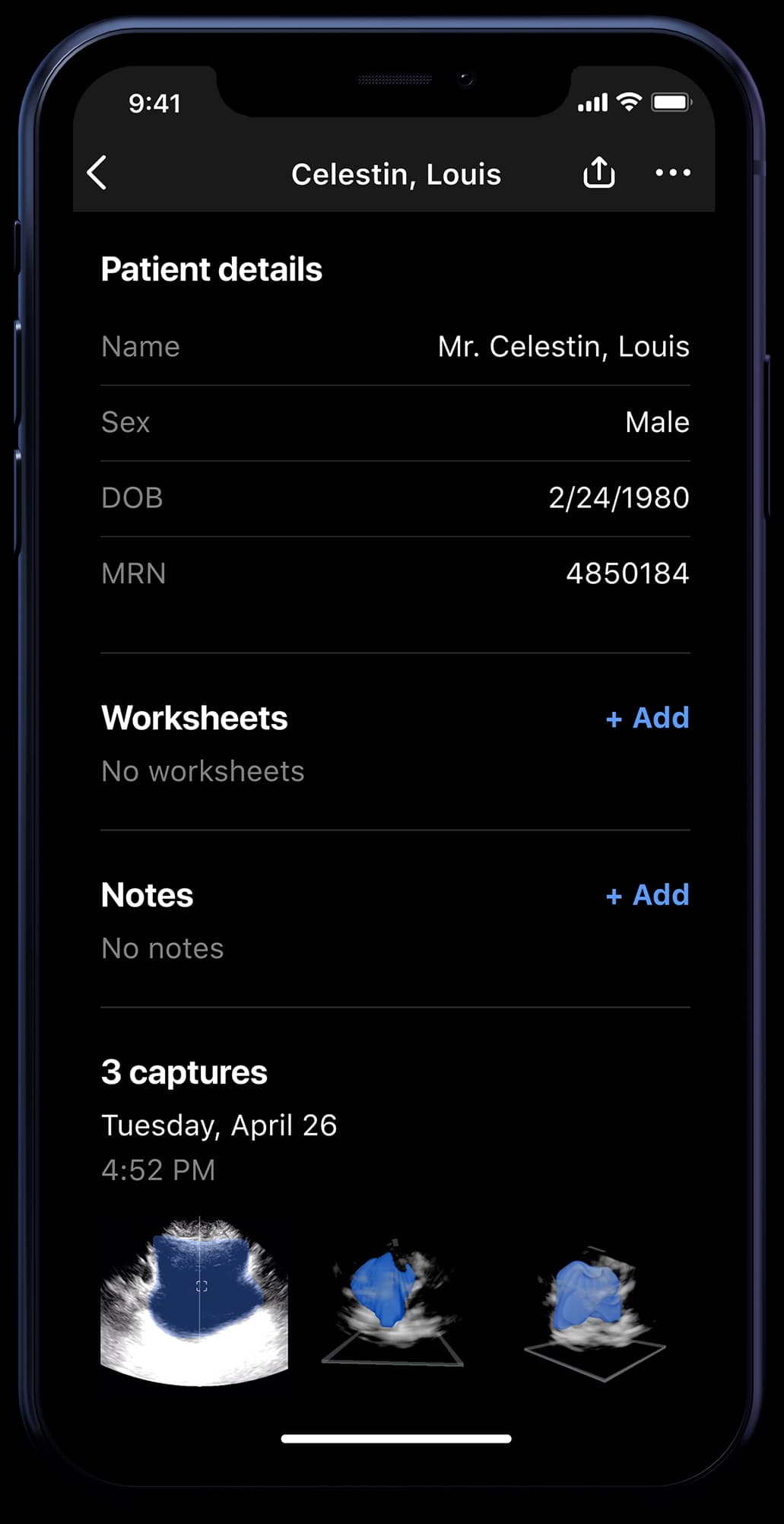Viewport: 784px width, 1524px height.
Task: Share this patient's exam
Action: coord(598,172)
